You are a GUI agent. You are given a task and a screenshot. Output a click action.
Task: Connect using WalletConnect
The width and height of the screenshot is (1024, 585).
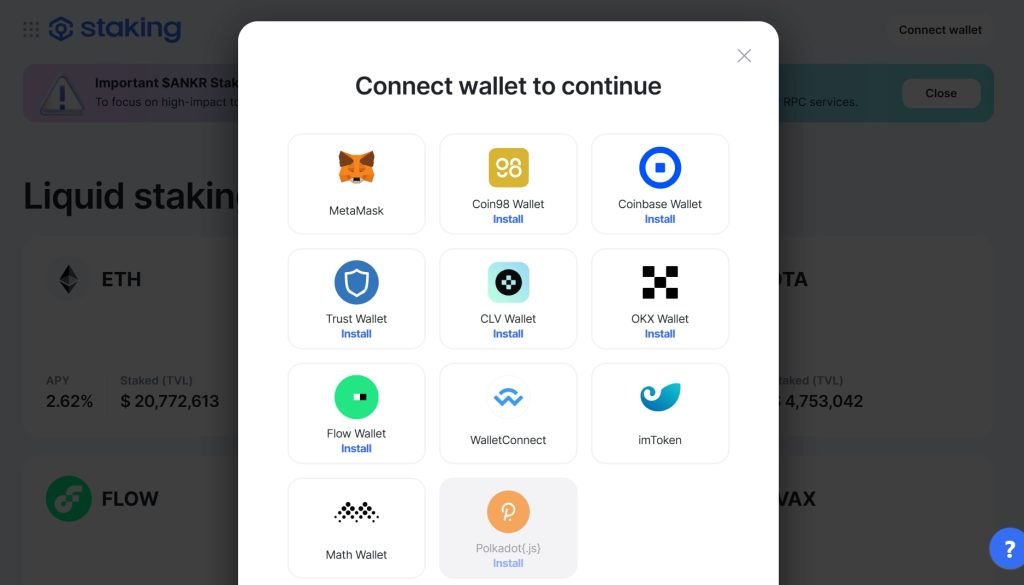508,413
